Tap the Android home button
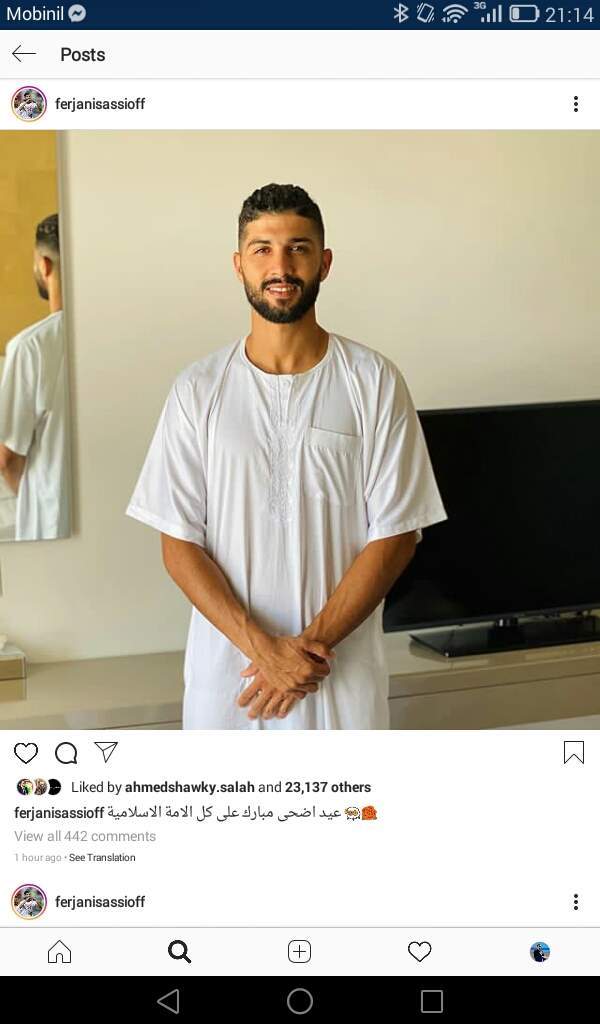The width and height of the screenshot is (600, 1024). click(x=300, y=1001)
